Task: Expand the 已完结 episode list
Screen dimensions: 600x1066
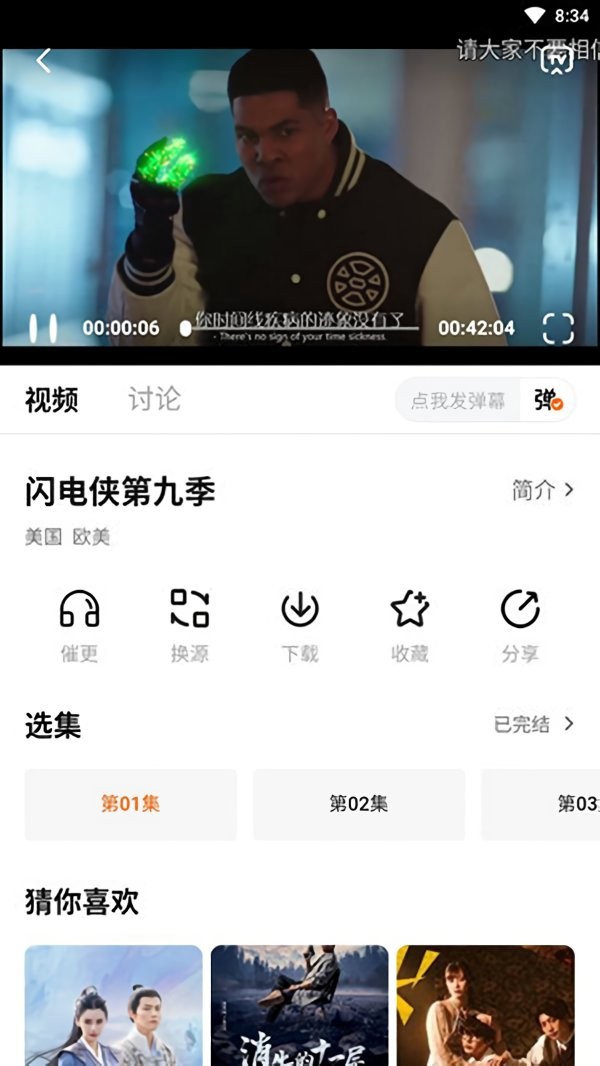Action: pos(535,724)
